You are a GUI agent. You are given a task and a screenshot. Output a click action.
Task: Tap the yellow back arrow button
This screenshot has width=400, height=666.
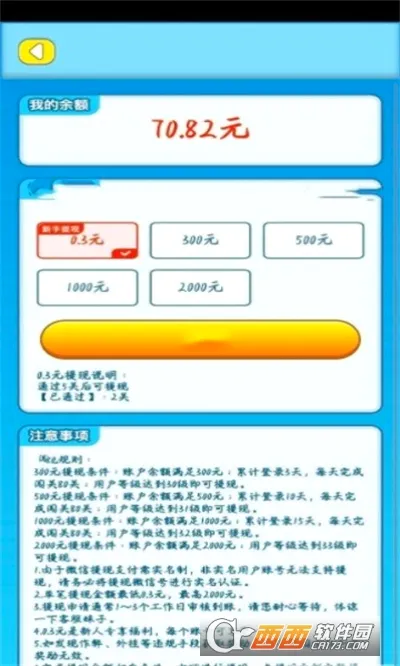coord(37,52)
